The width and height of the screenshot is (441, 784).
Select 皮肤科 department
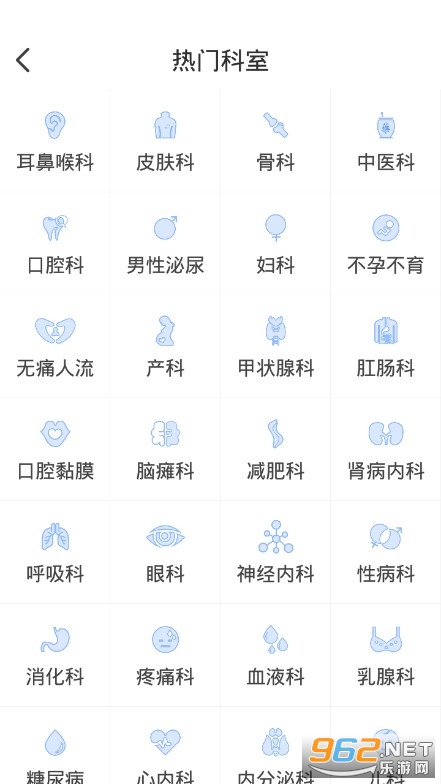tap(165, 142)
